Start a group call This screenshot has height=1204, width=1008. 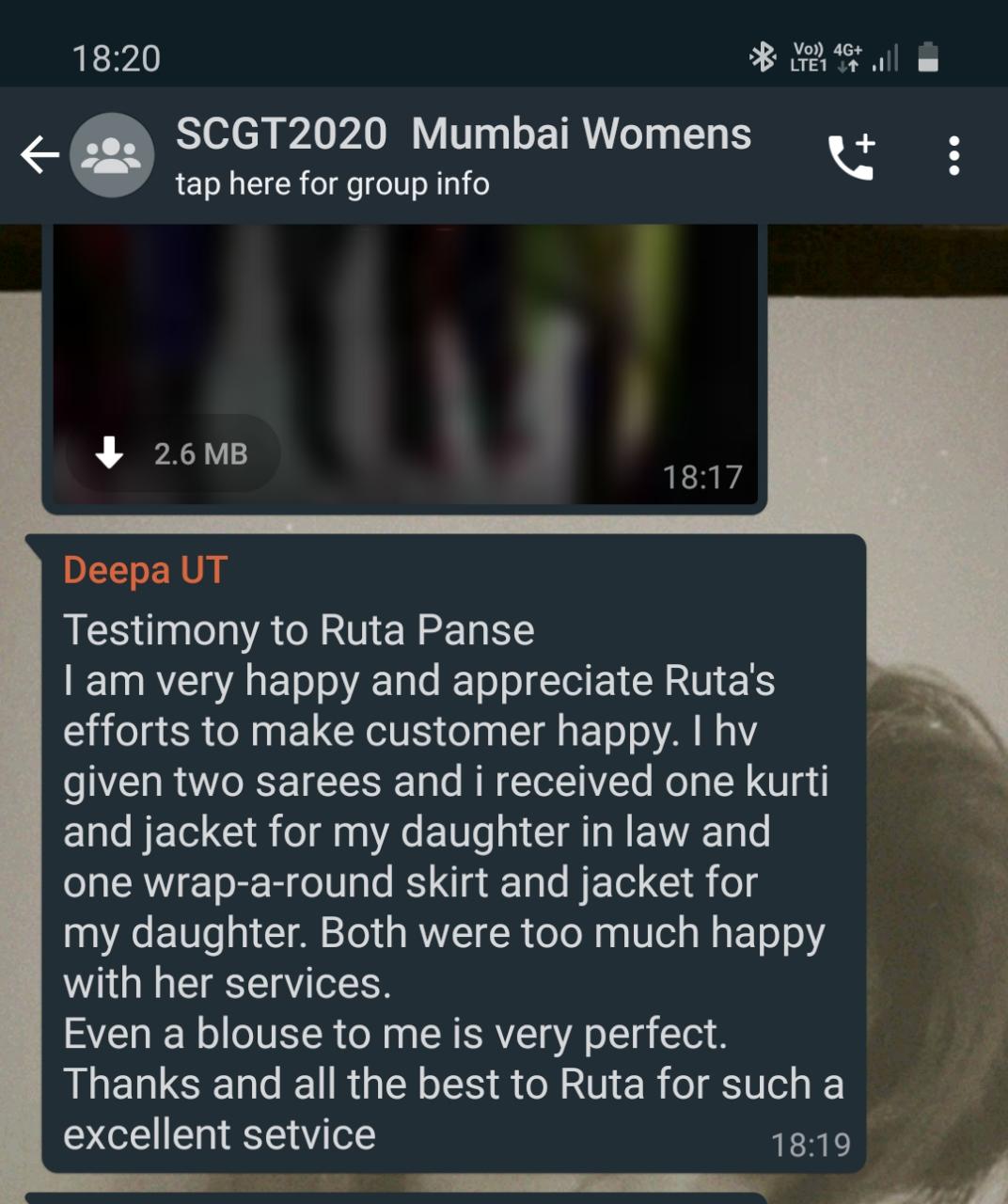(852, 156)
